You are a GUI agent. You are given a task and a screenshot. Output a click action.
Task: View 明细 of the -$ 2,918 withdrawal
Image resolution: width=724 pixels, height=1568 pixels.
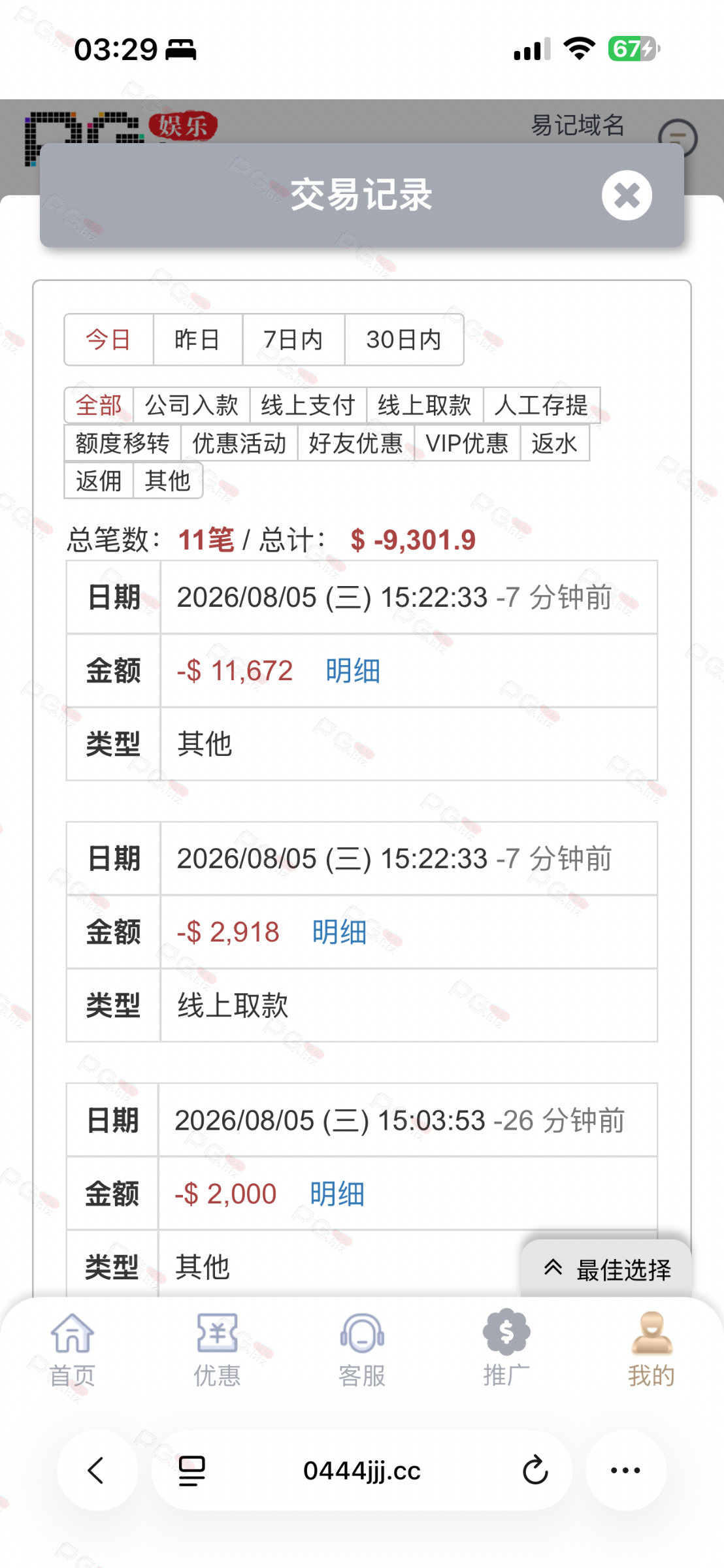pos(339,932)
